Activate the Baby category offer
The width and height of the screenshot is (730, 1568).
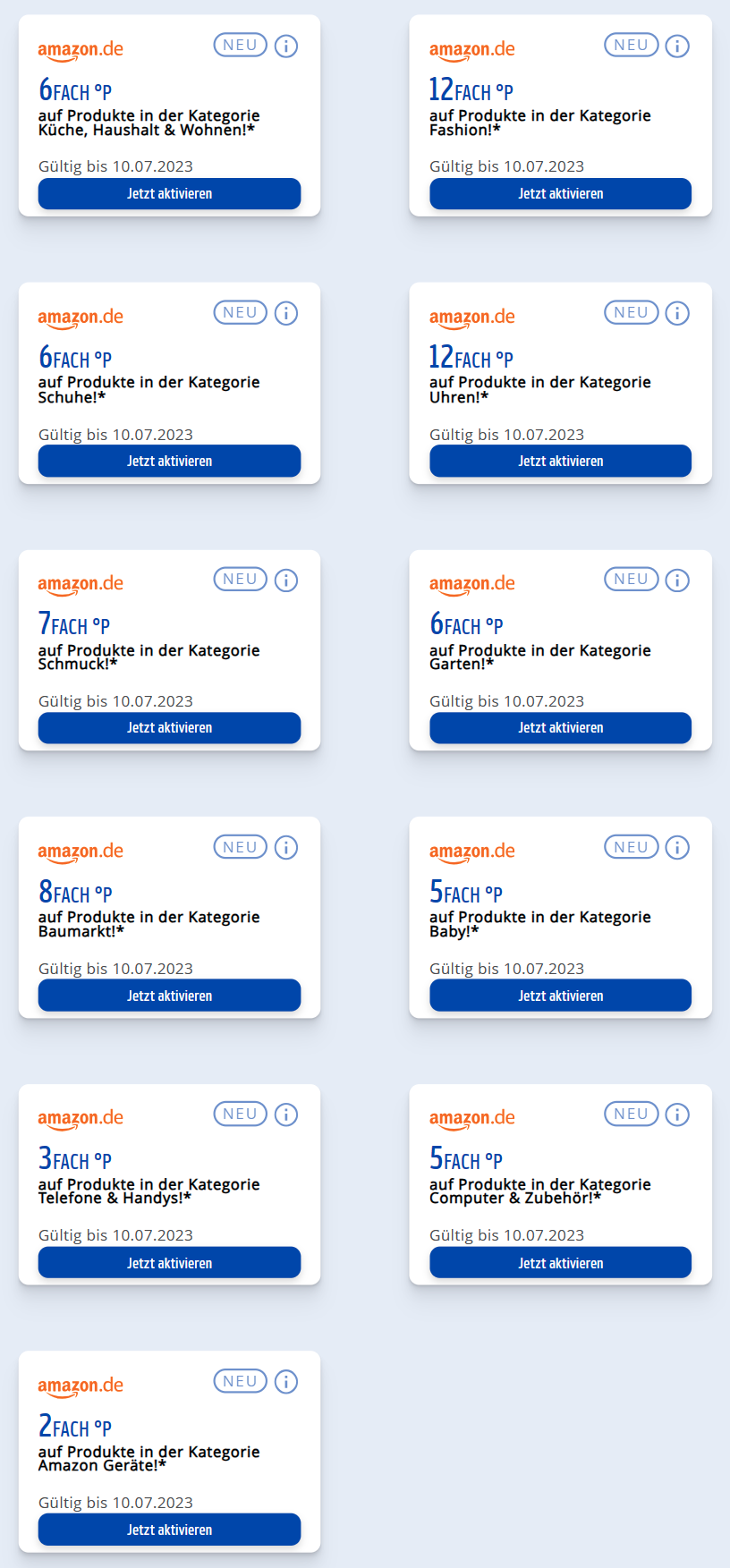point(560,996)
